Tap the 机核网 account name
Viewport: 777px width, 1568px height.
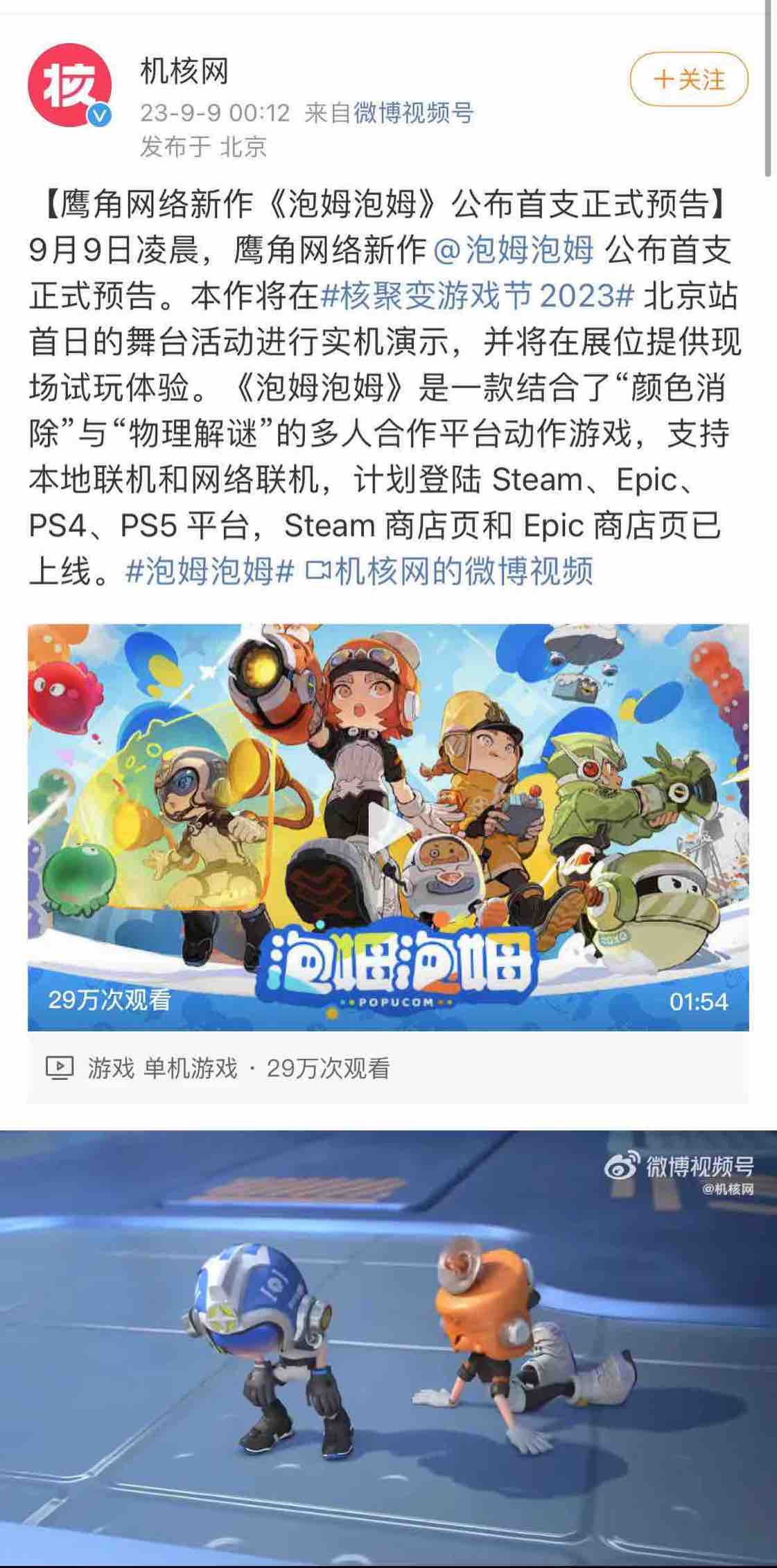(184, 71)
